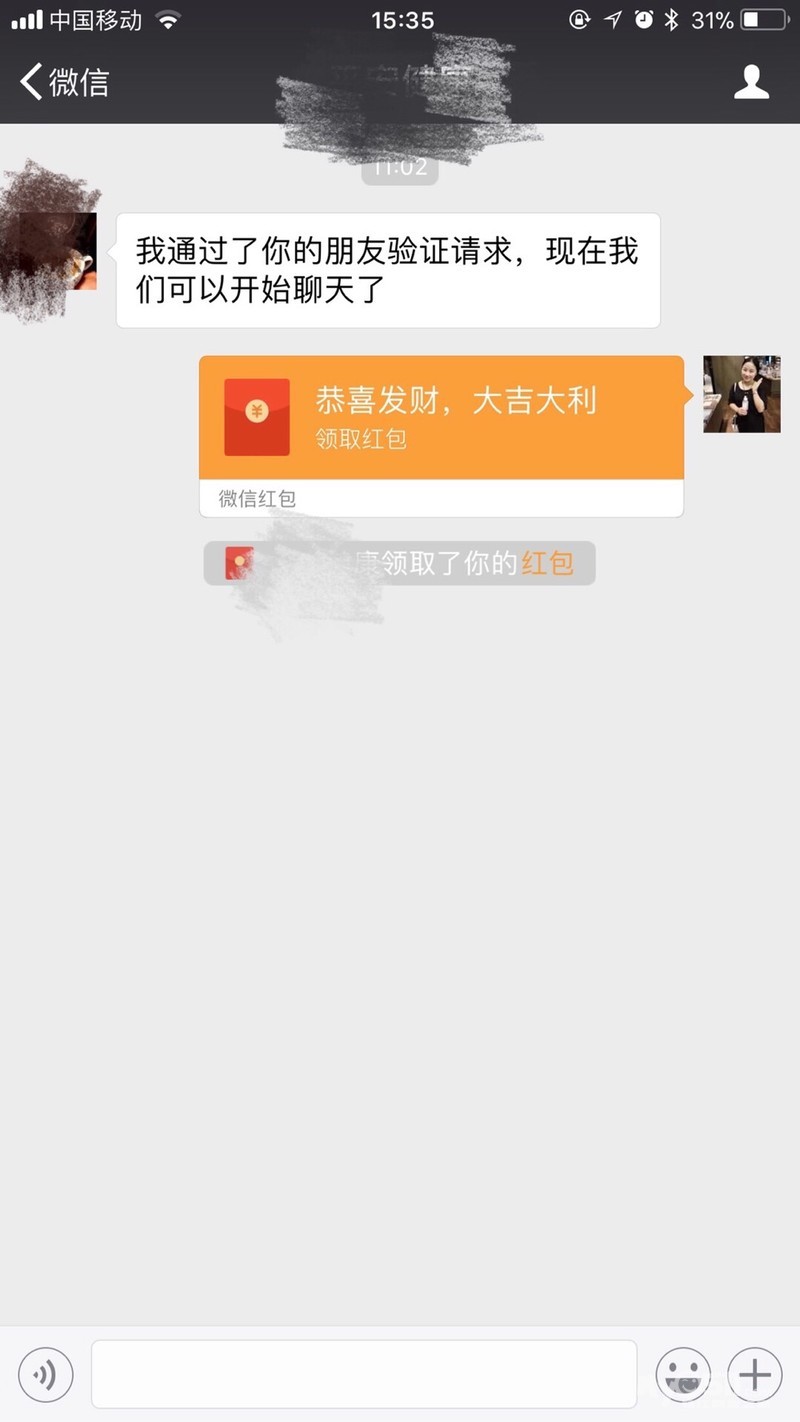Open the 恭喜发财，大吉大利 red packet
This screenshot has height=1422, width=800.
tap(441, 418)
